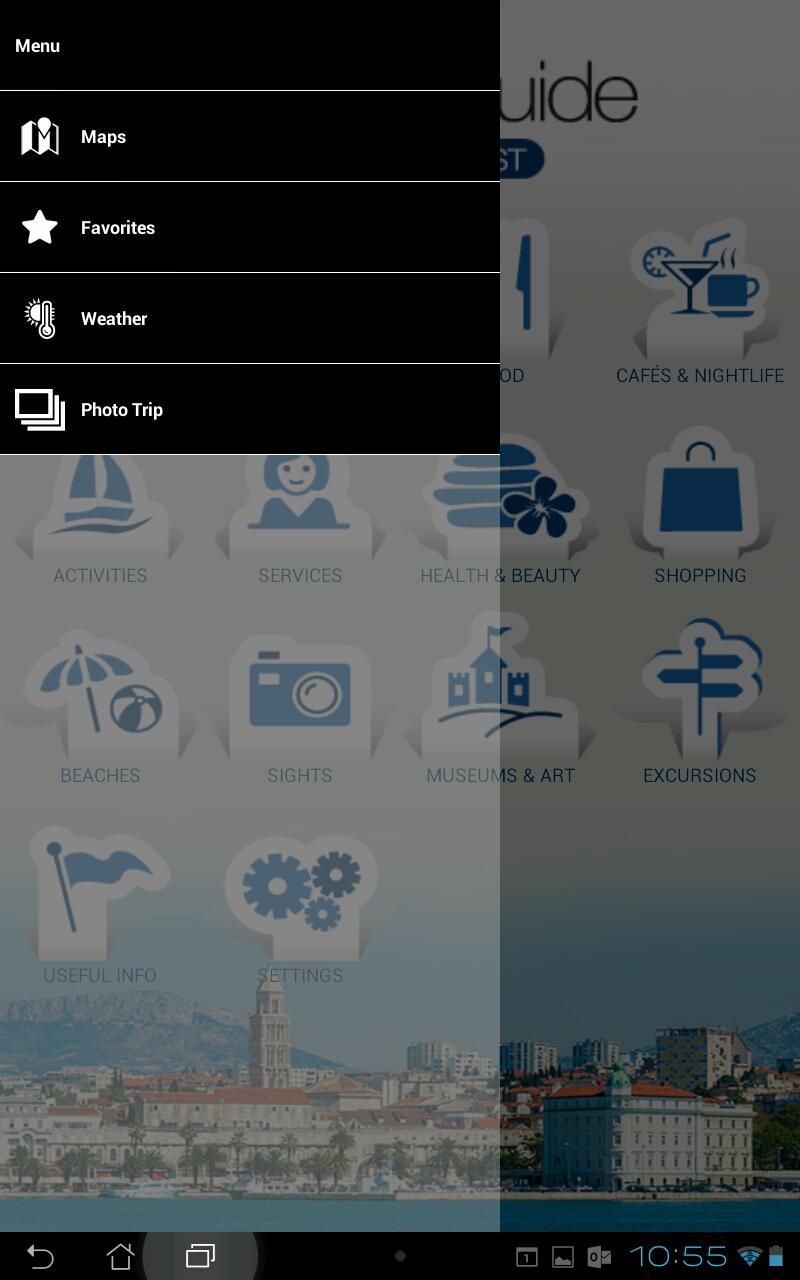Return to the device home screen
The height and width of the screenshot is (1280, 800).
click(120, 1256)
